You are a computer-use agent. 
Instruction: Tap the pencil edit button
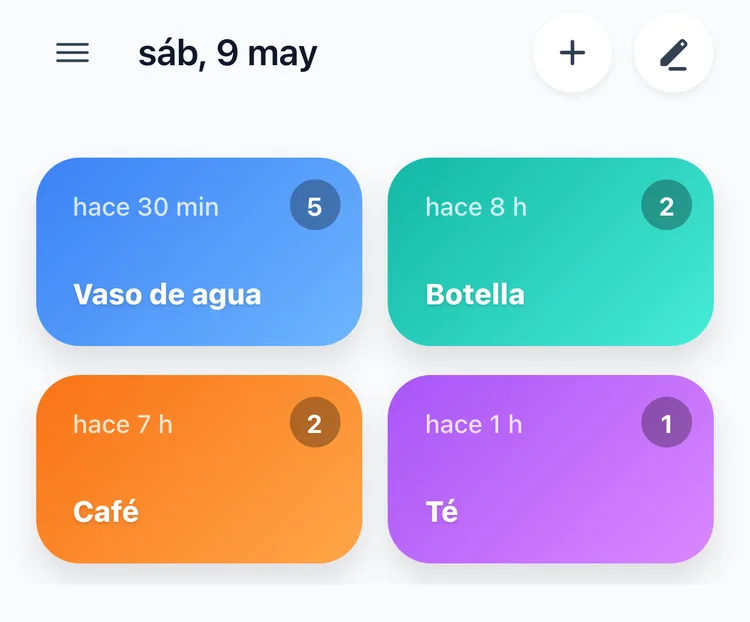[673, 53]
